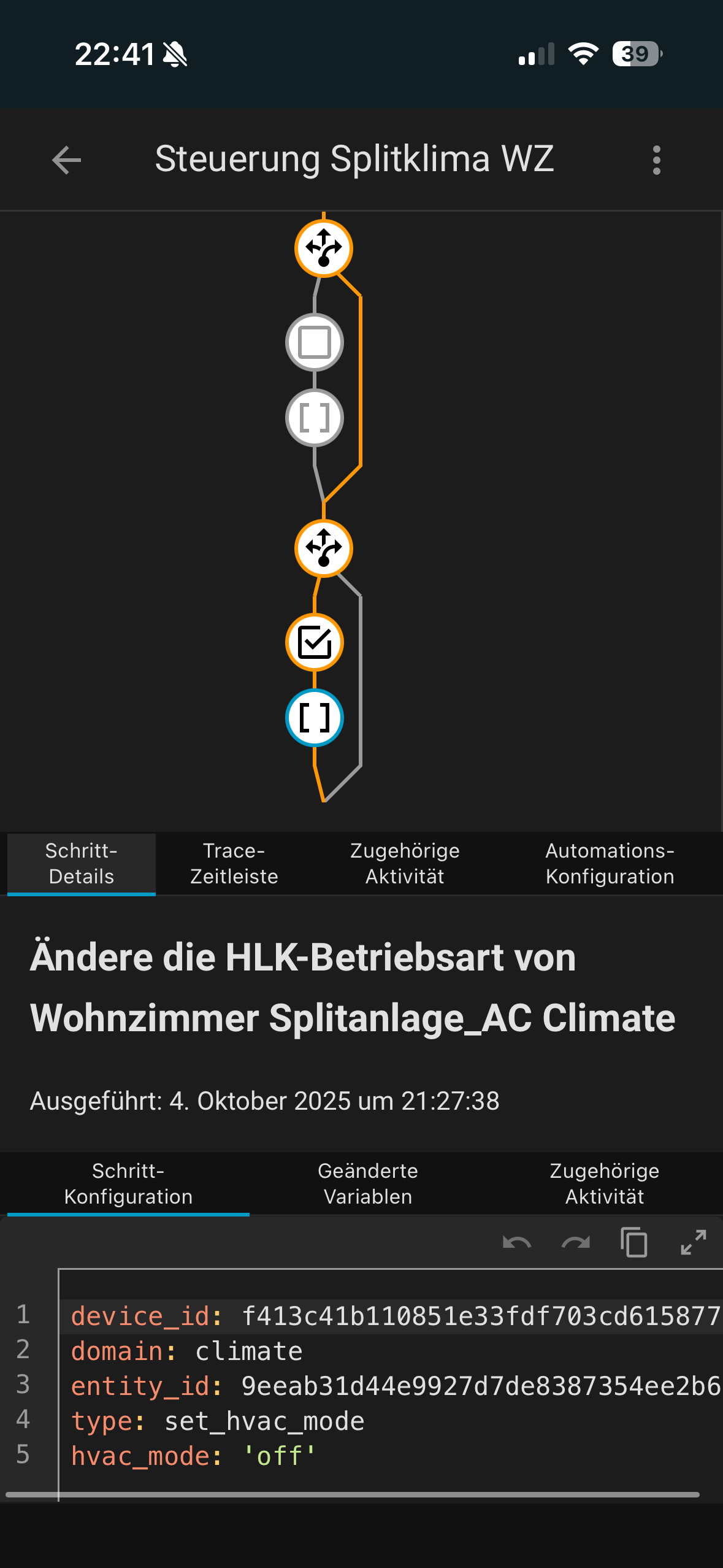Open Zugehörige Aktivität tab beside Trace-Zeitleiste
Image resolution: width=723 pixels, height=1568 pixels.
pos(405,863)
